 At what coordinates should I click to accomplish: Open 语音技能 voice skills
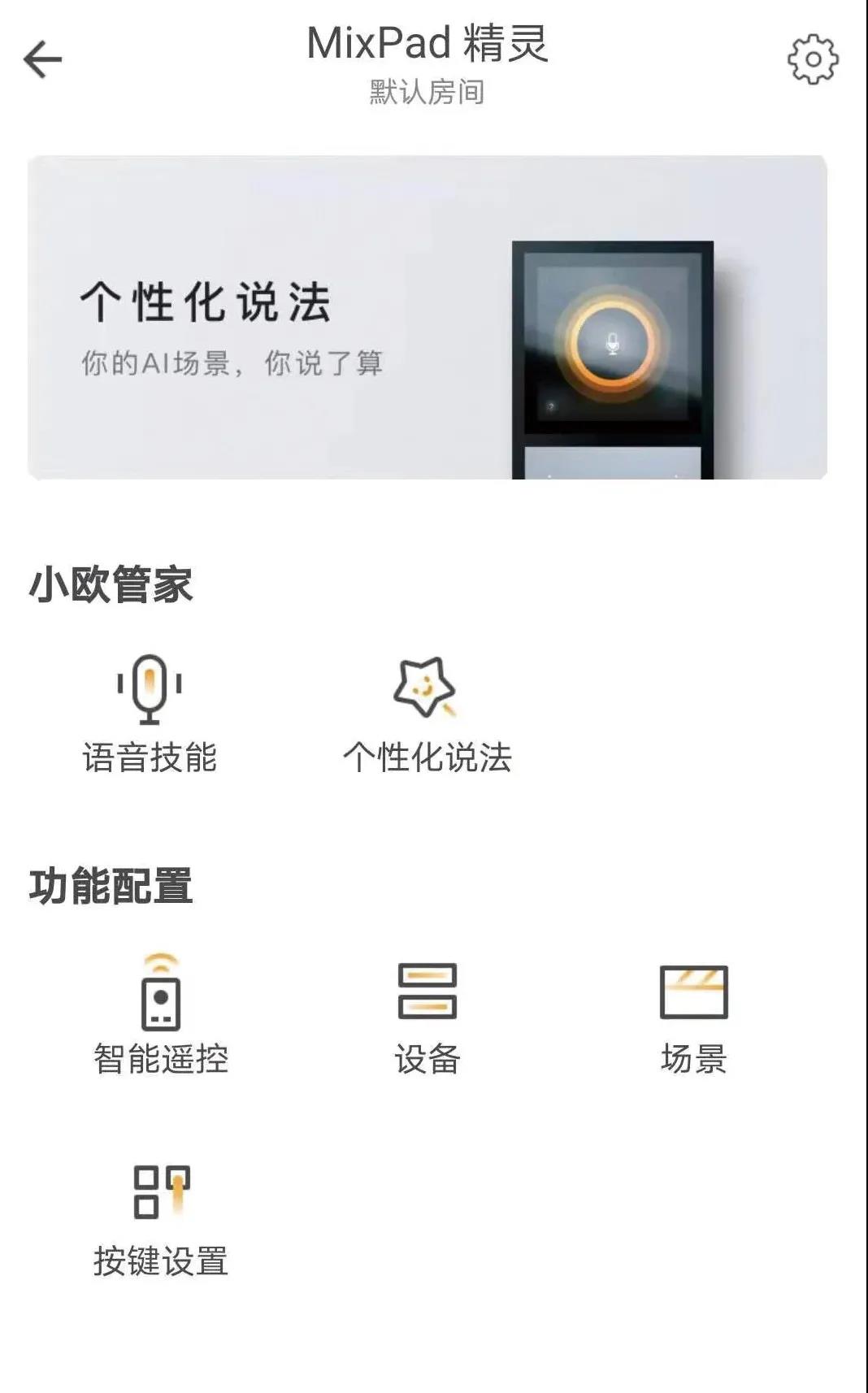click(150, 714)
